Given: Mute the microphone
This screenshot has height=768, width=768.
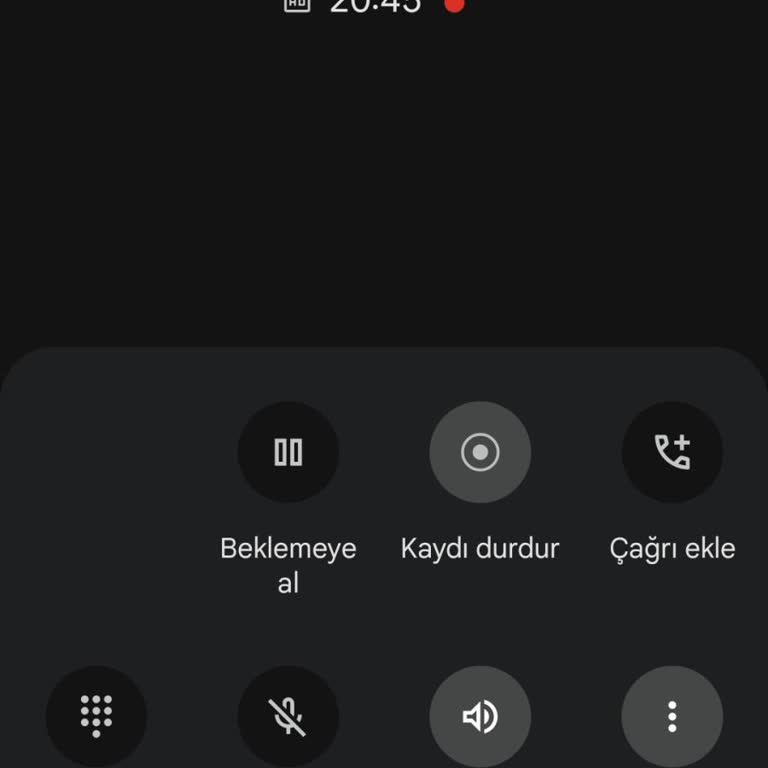Looking at the screenshot, I should coord(288,716).
